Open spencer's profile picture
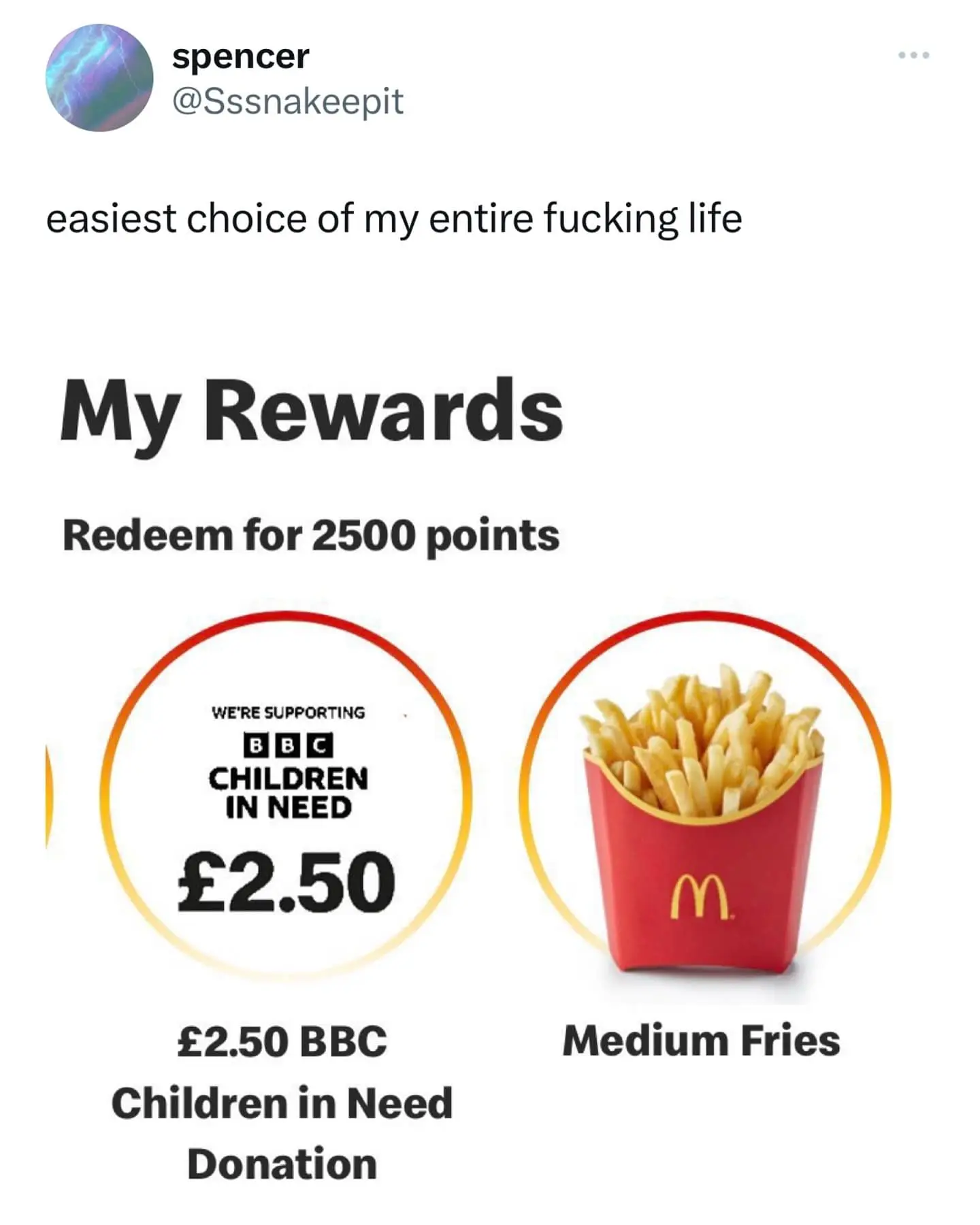The image size is (980, 1225). coord(99,78)
